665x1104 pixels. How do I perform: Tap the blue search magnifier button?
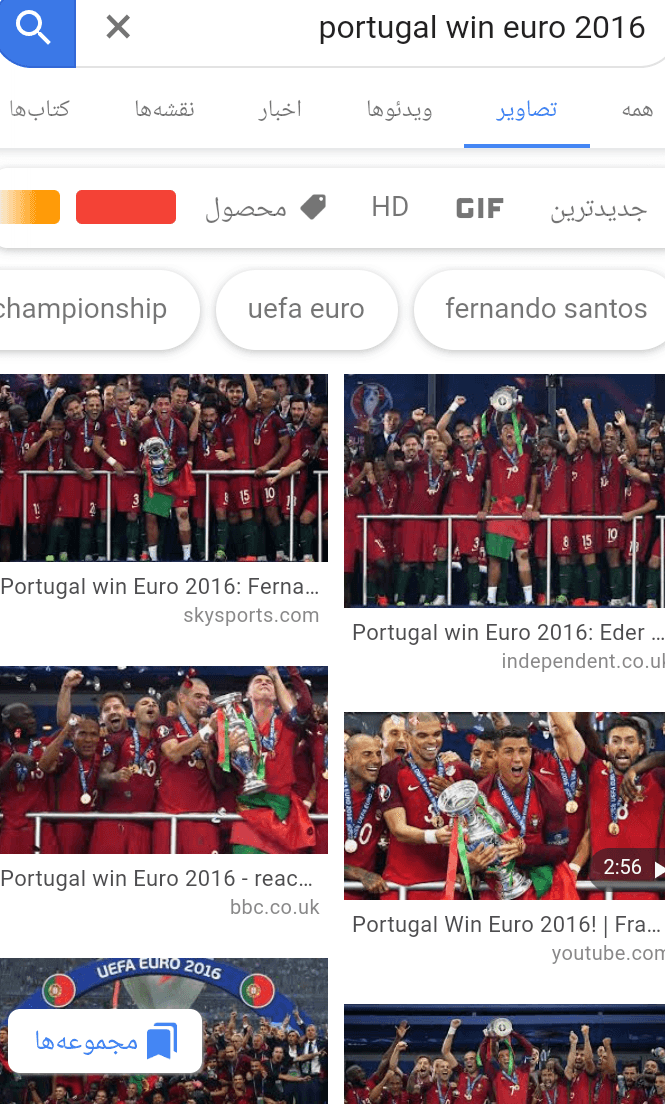coord(35,31)
